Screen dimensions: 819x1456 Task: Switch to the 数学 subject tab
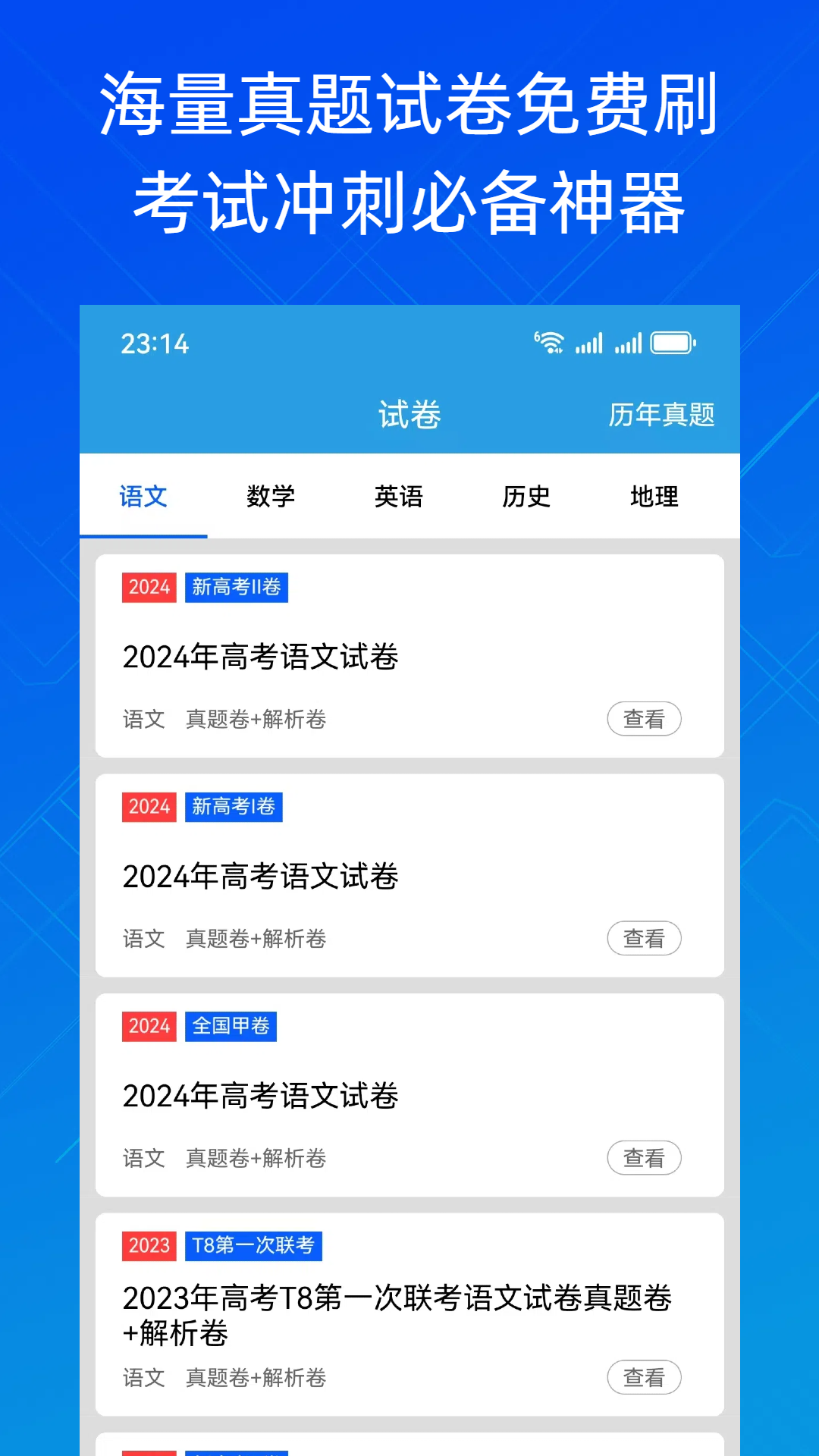pos(271,497)
